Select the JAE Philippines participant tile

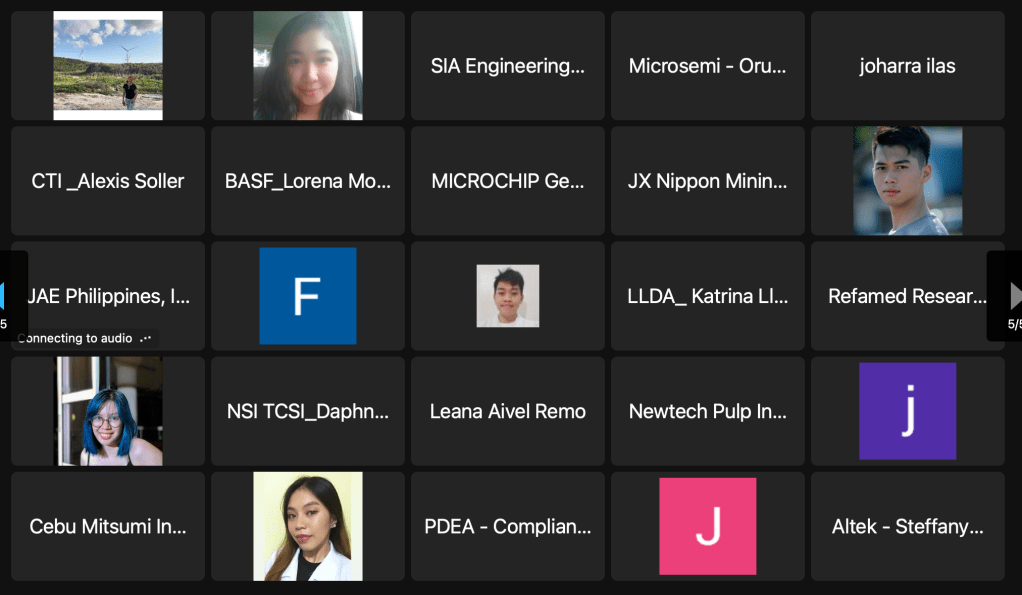(x=108, y=296)
